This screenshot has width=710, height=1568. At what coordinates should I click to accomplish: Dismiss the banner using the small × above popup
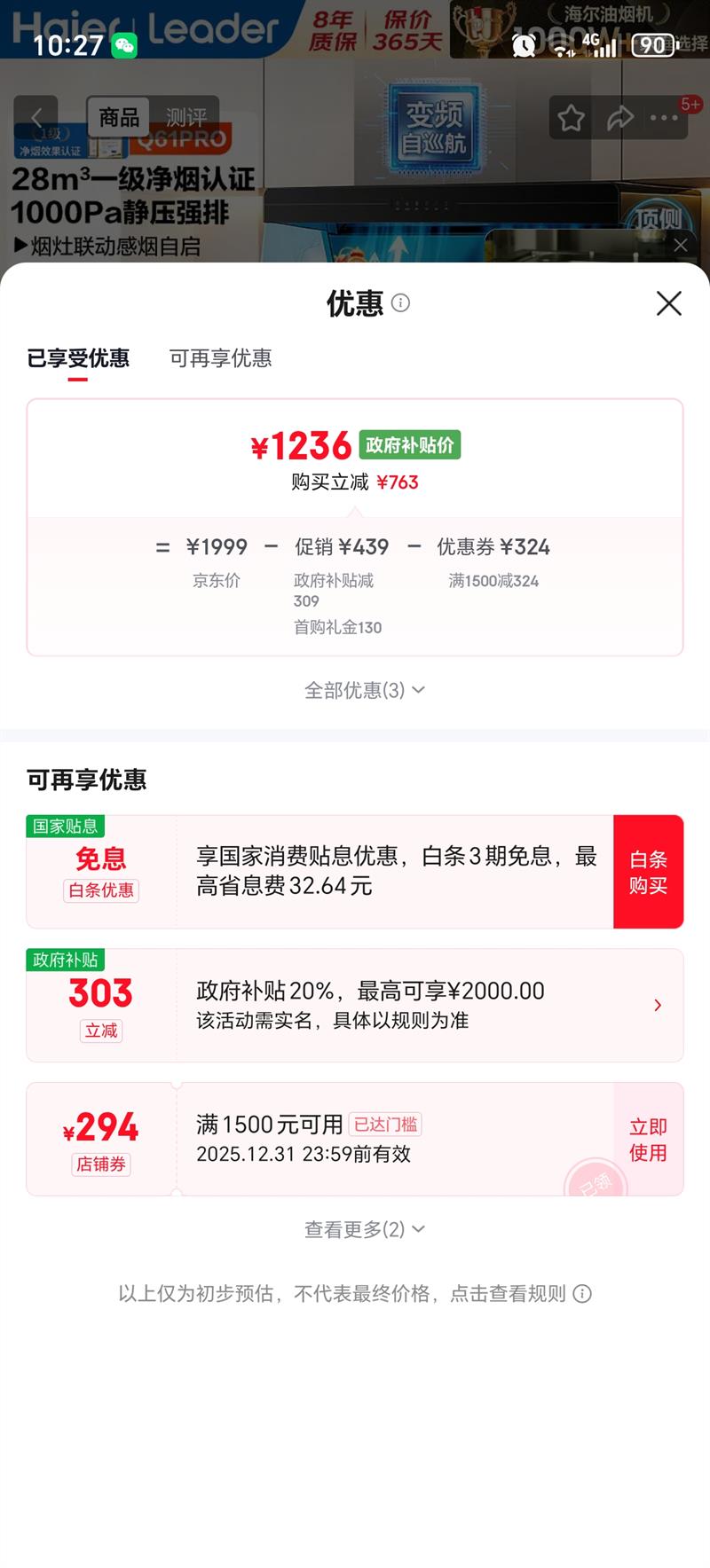681,246
